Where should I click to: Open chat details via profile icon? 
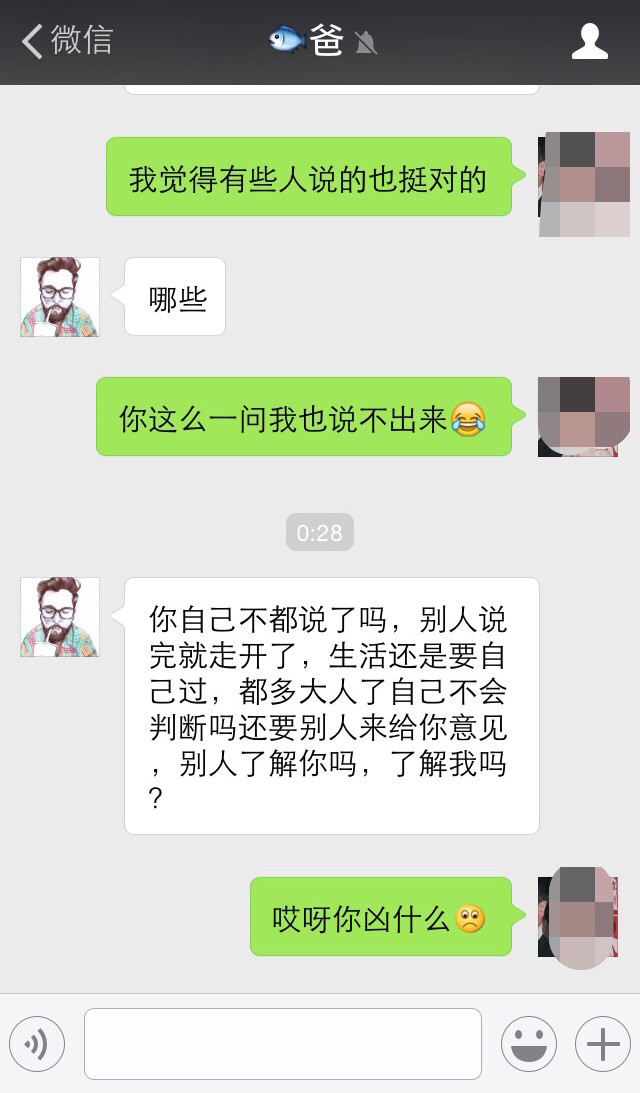click(589, 42)
